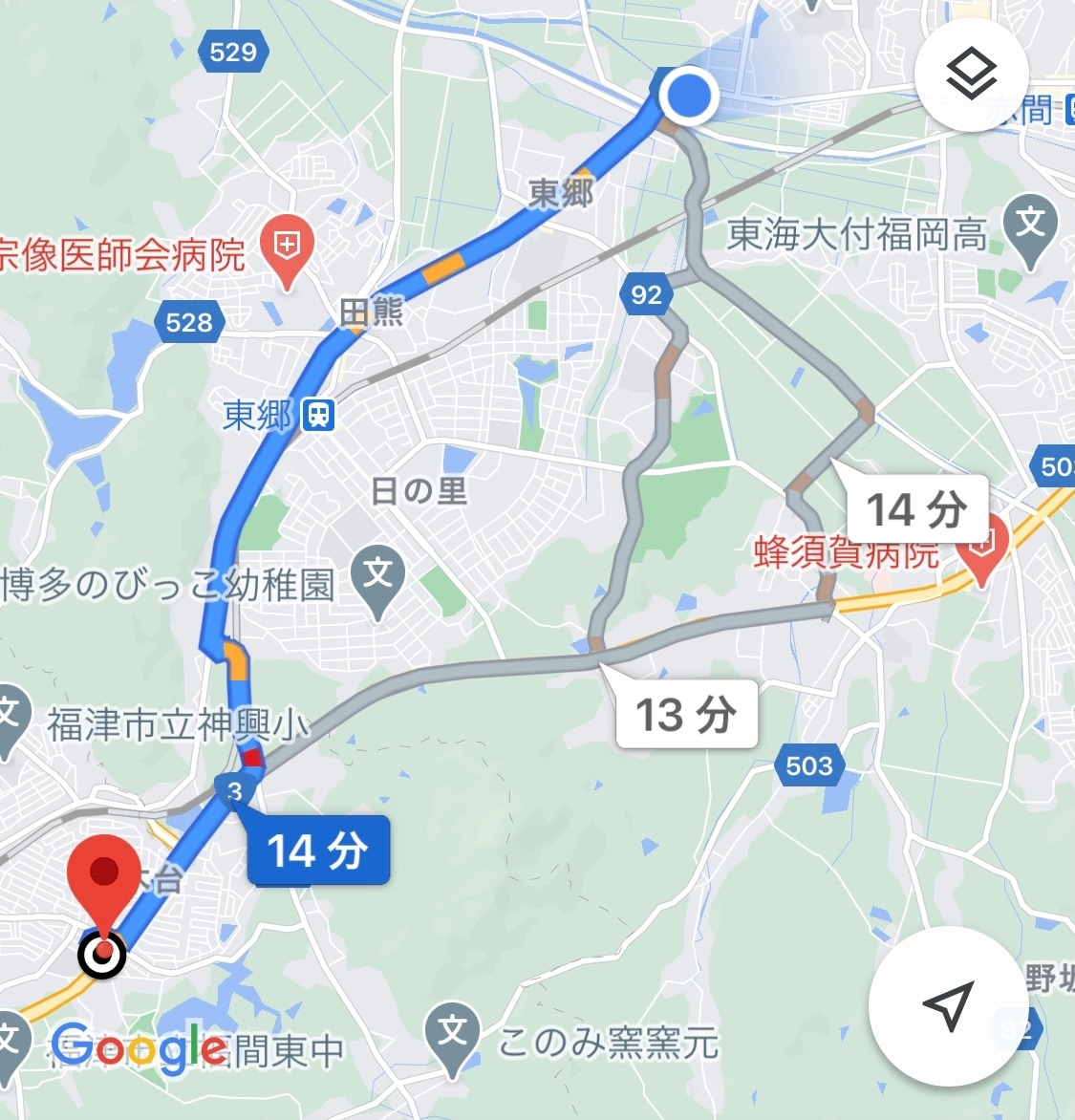The image size is (1075, 1120).
Task: Tap the blue 14 分 selected route label
Action: coord(317,850)
